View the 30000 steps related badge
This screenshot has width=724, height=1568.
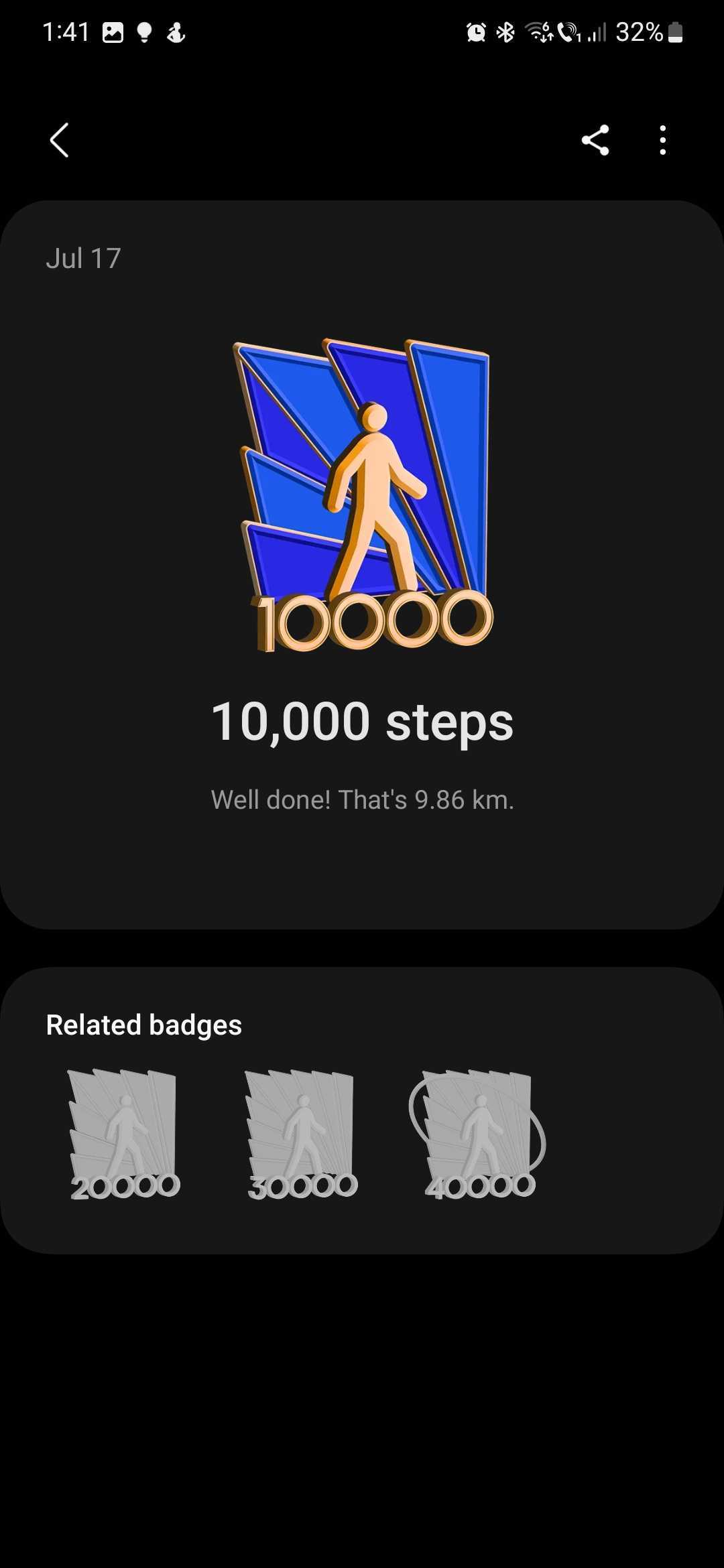click(x=302, y=1134)
